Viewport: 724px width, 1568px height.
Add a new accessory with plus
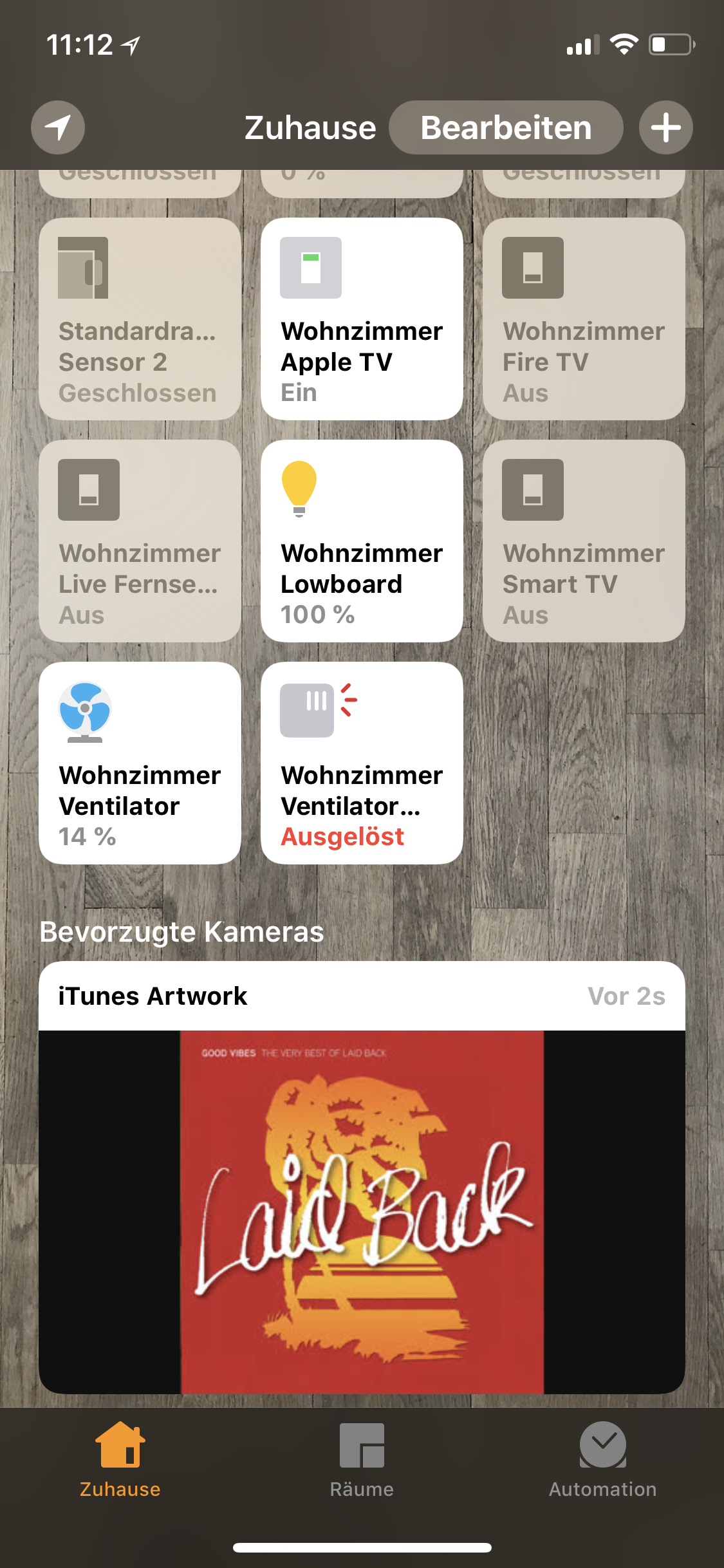665,127
